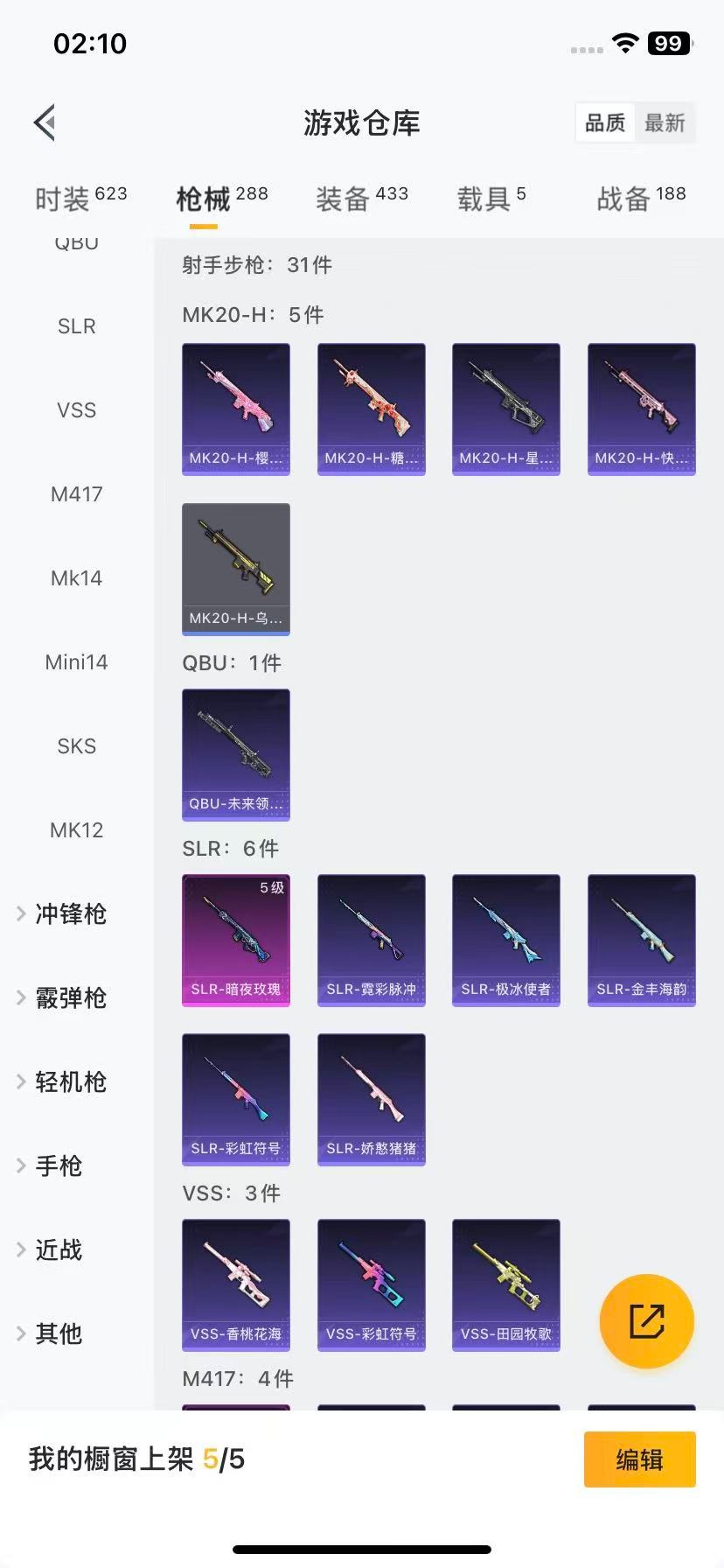Open the QBU-未来领… skin tile

[x=236, y=754]
